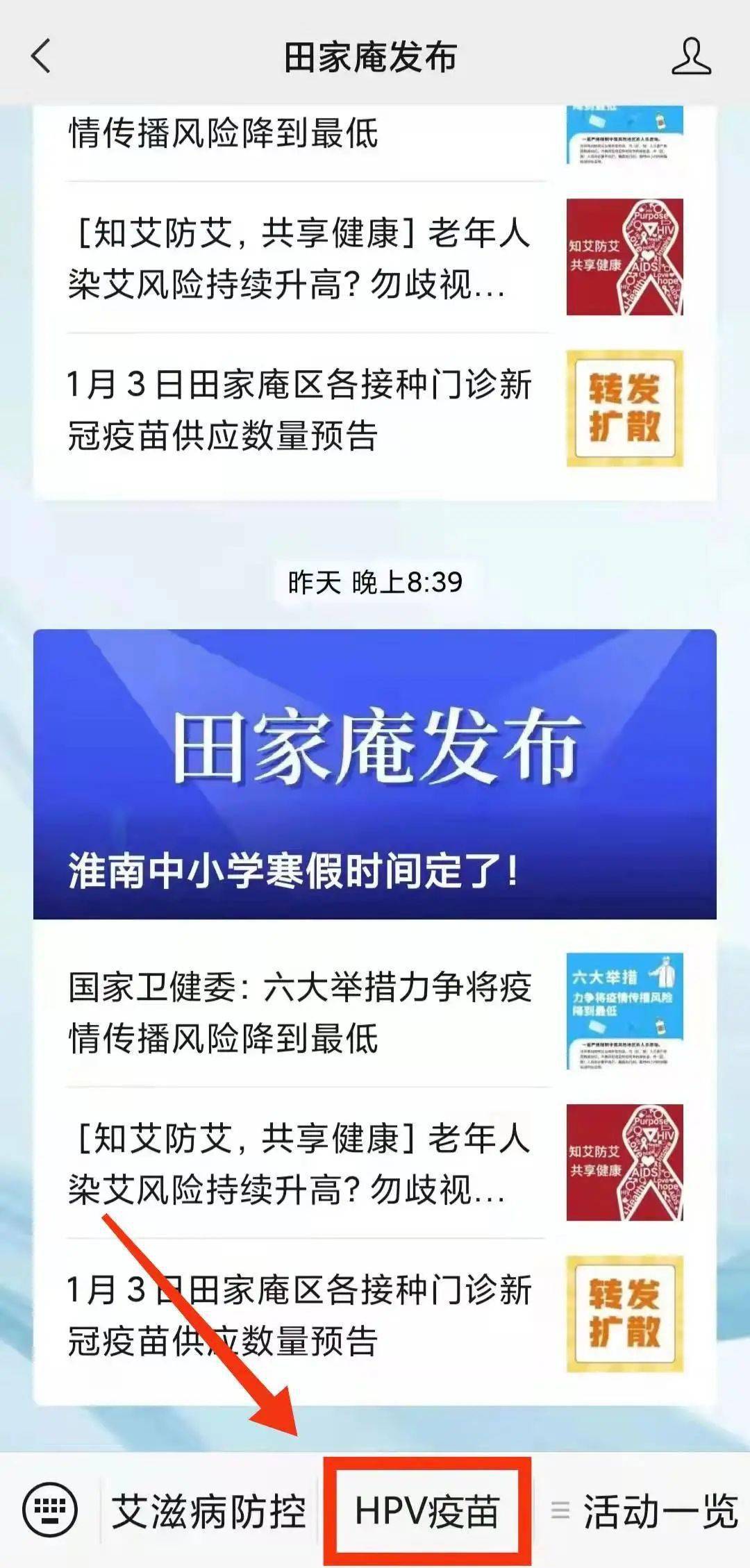The image size is (750, 1568).
Task: Open the 淮南中小学寒假时间定了 banner article
Action: coord(375,774)
